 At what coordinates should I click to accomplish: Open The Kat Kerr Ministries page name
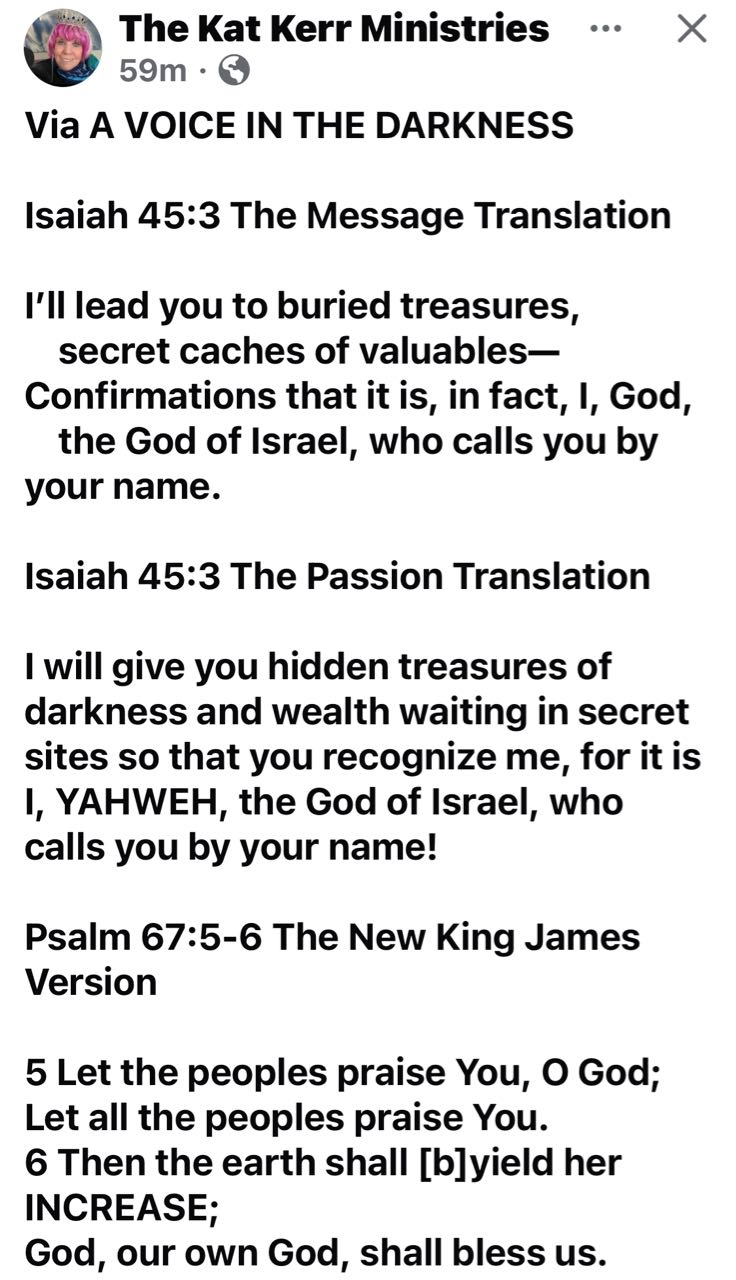[333, 28]
